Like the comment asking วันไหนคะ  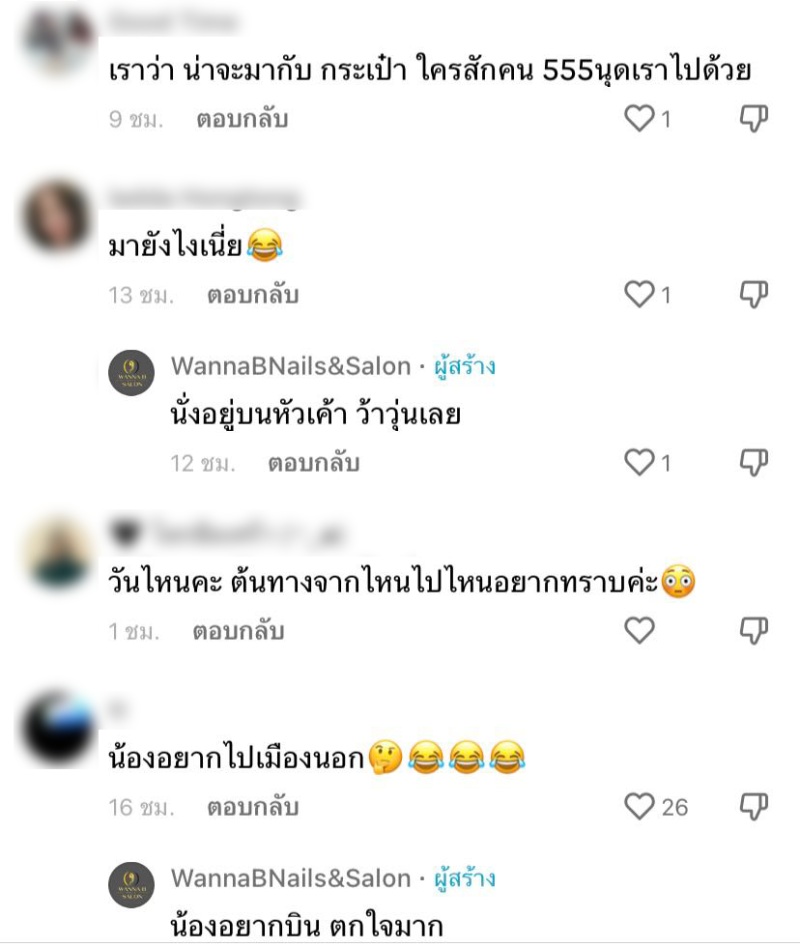click(639, 630)
